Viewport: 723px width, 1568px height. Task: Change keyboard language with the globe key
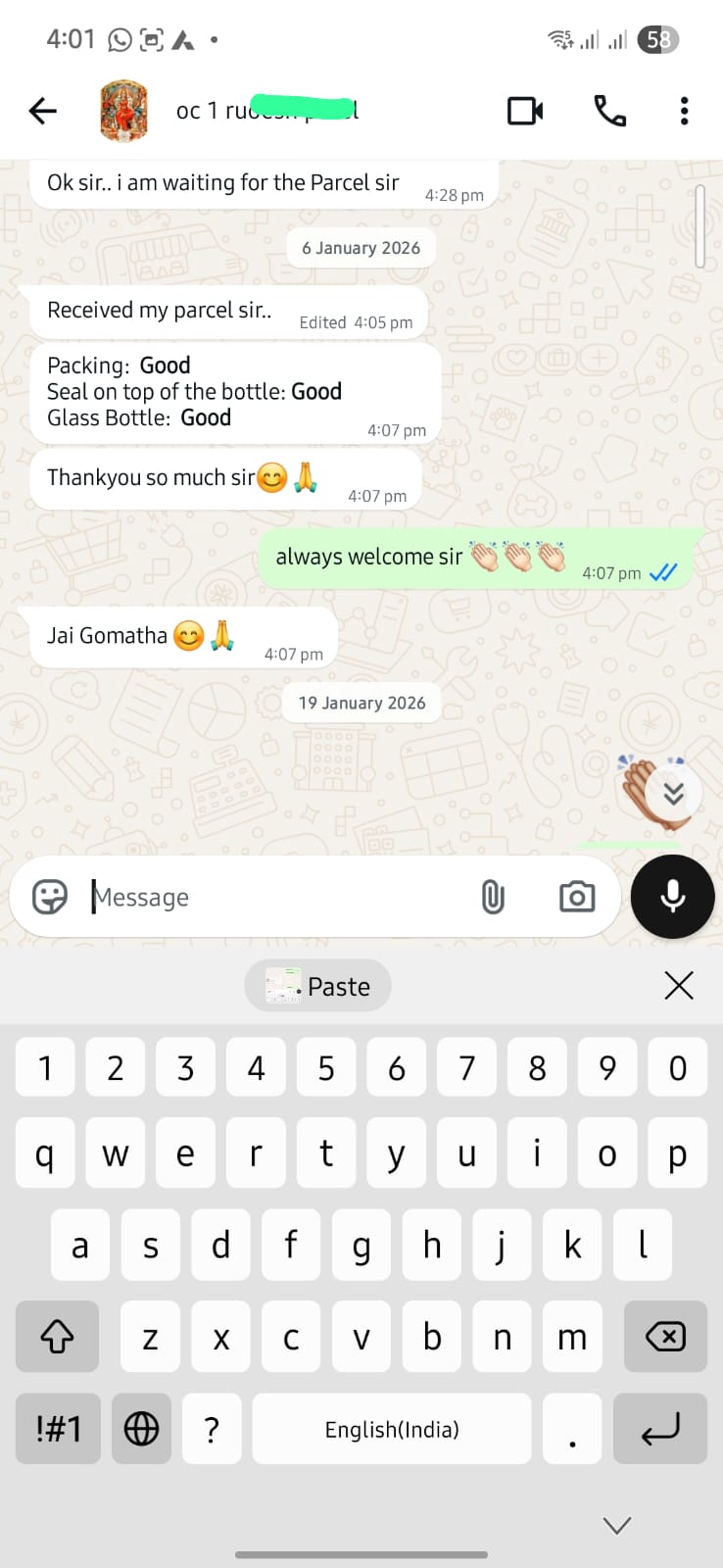pyautogui.click(x=141, y=1428)
